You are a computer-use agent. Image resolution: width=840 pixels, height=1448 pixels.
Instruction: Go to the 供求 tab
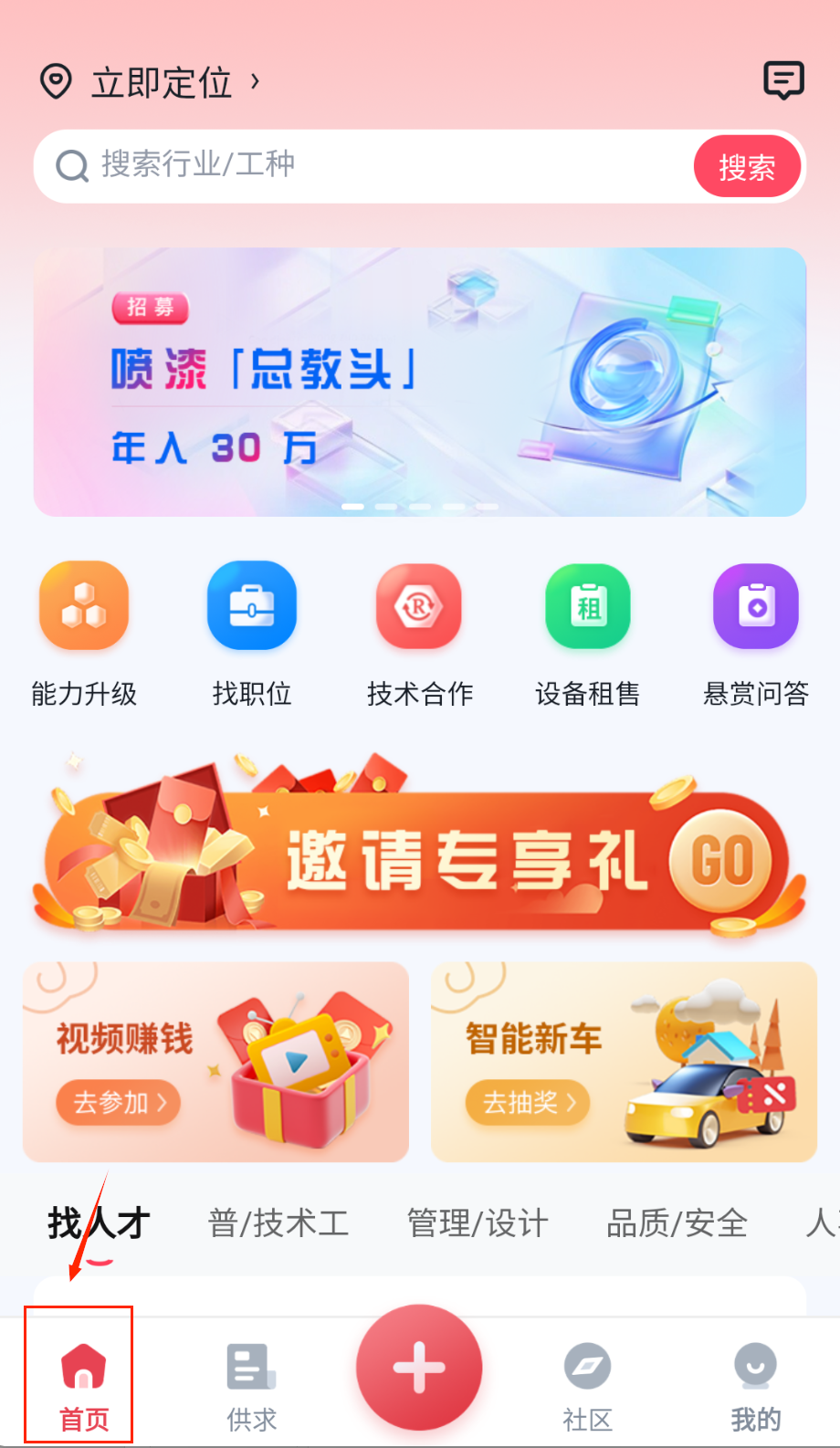[251, 1384]
